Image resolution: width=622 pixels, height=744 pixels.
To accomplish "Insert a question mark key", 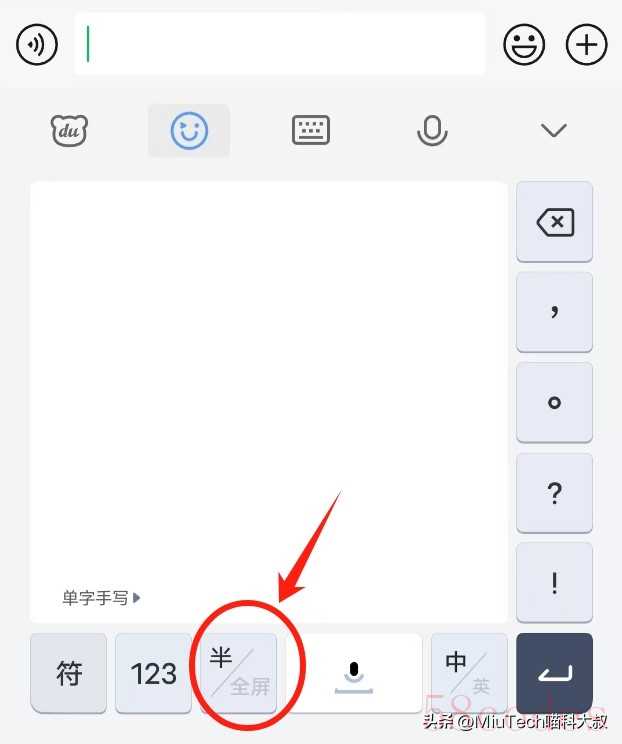I will pos(554,493).
